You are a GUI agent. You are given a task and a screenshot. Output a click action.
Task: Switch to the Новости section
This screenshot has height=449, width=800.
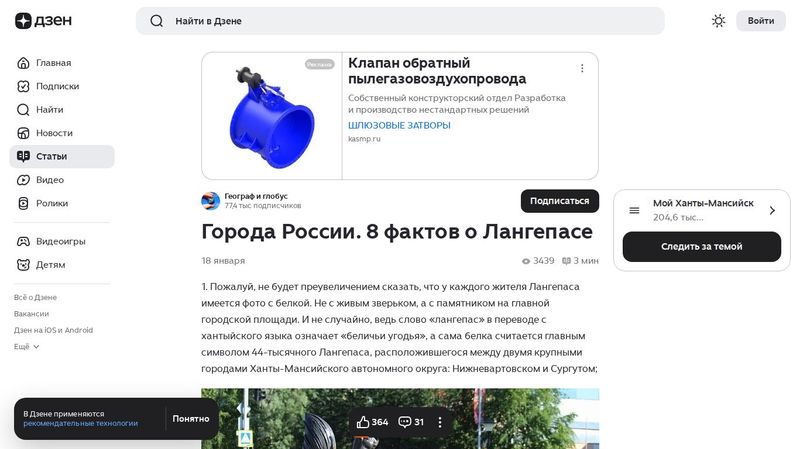54,133
